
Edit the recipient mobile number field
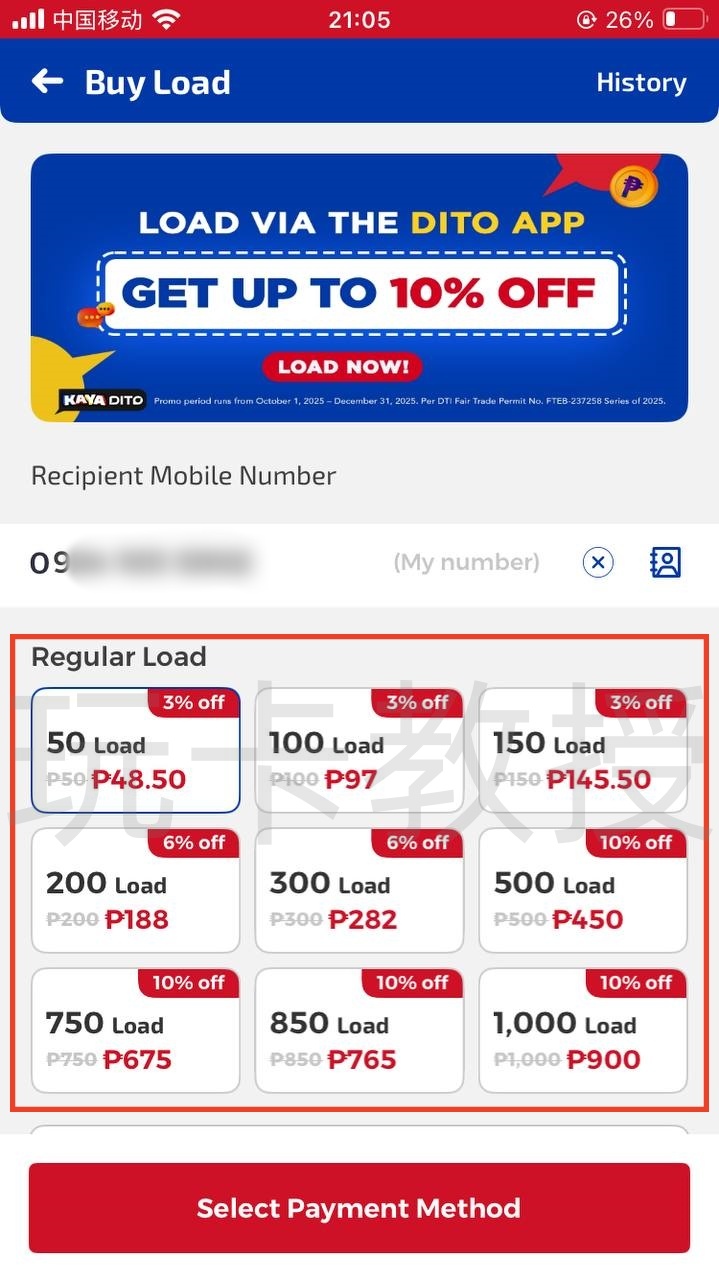tap(200, 563)
